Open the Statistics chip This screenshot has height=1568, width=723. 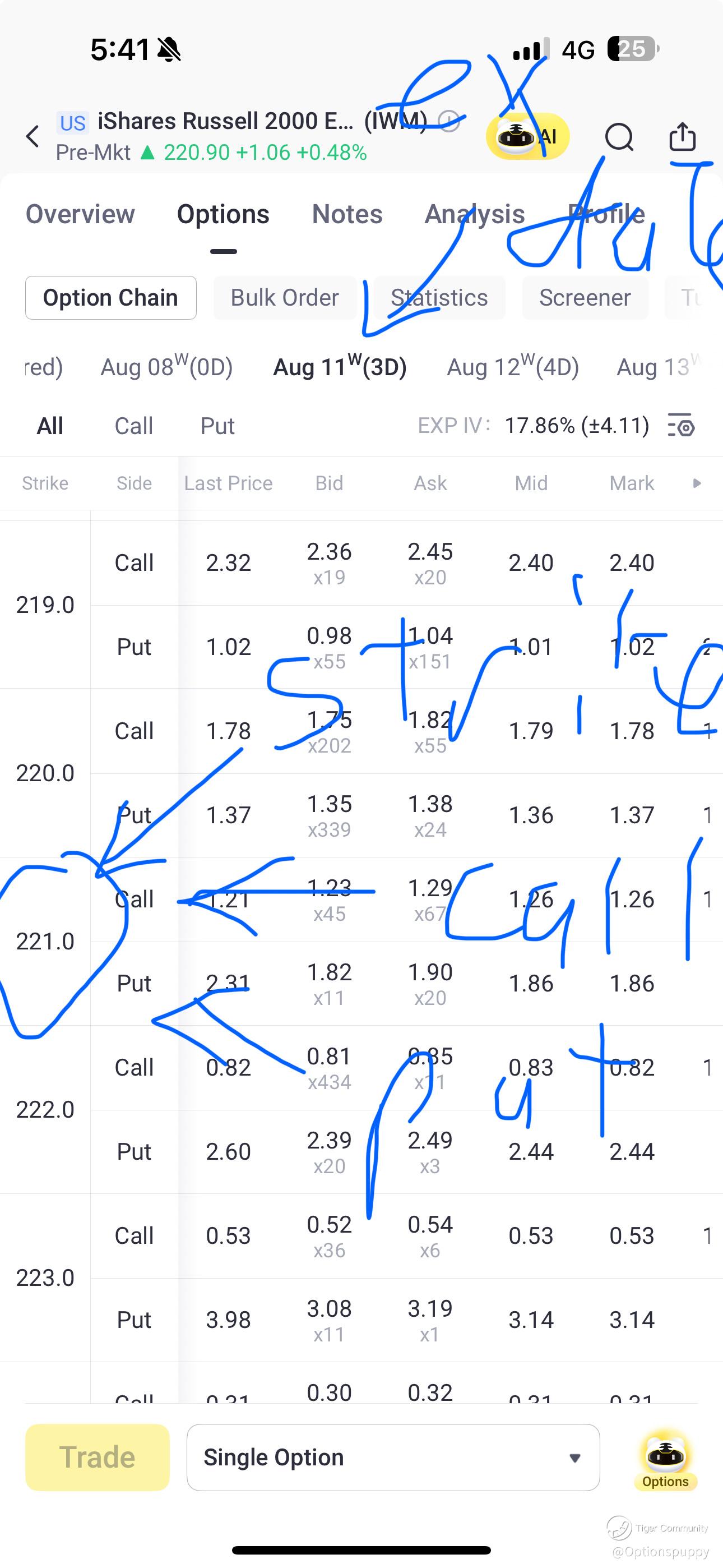click(x=439, y=298)
